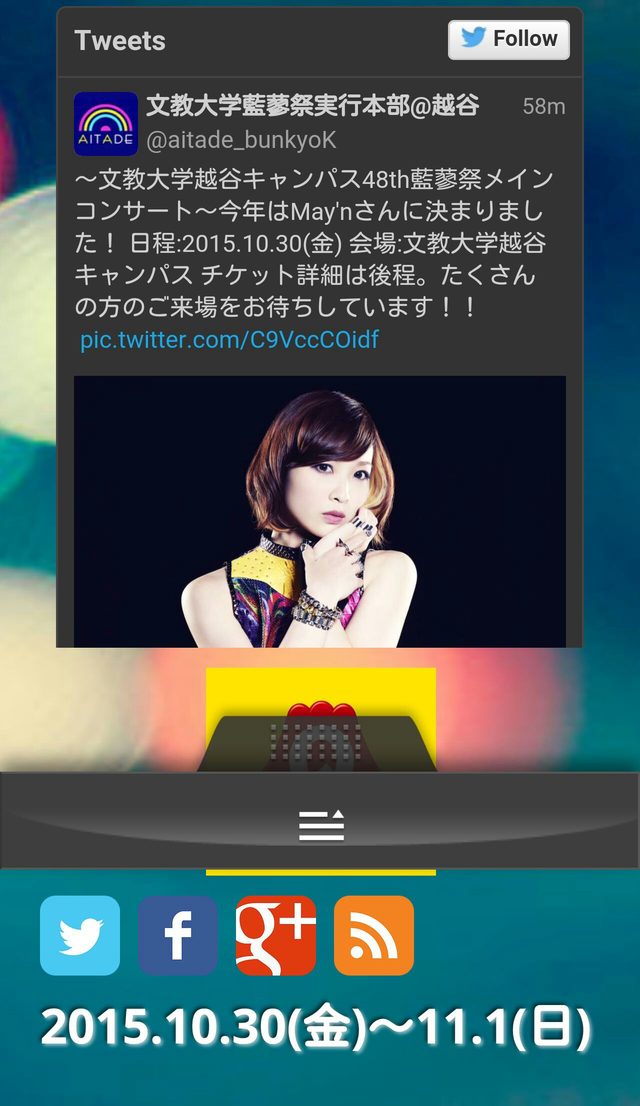Open the pic.twitter.com/C9VccCOidf link
Viewport: 640px width, 1106px height.
(229, 340)
